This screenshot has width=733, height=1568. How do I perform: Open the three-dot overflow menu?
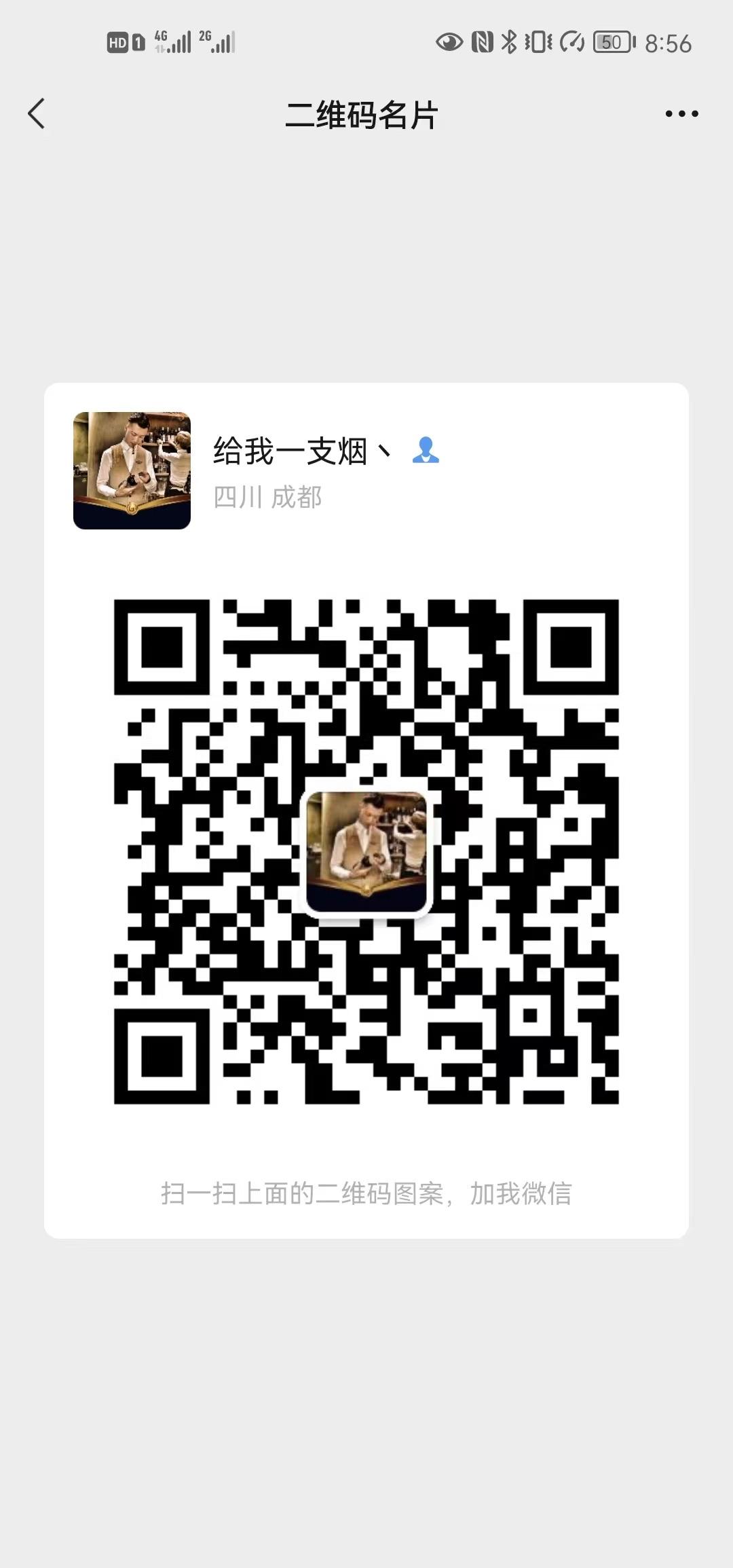point(681,113)
